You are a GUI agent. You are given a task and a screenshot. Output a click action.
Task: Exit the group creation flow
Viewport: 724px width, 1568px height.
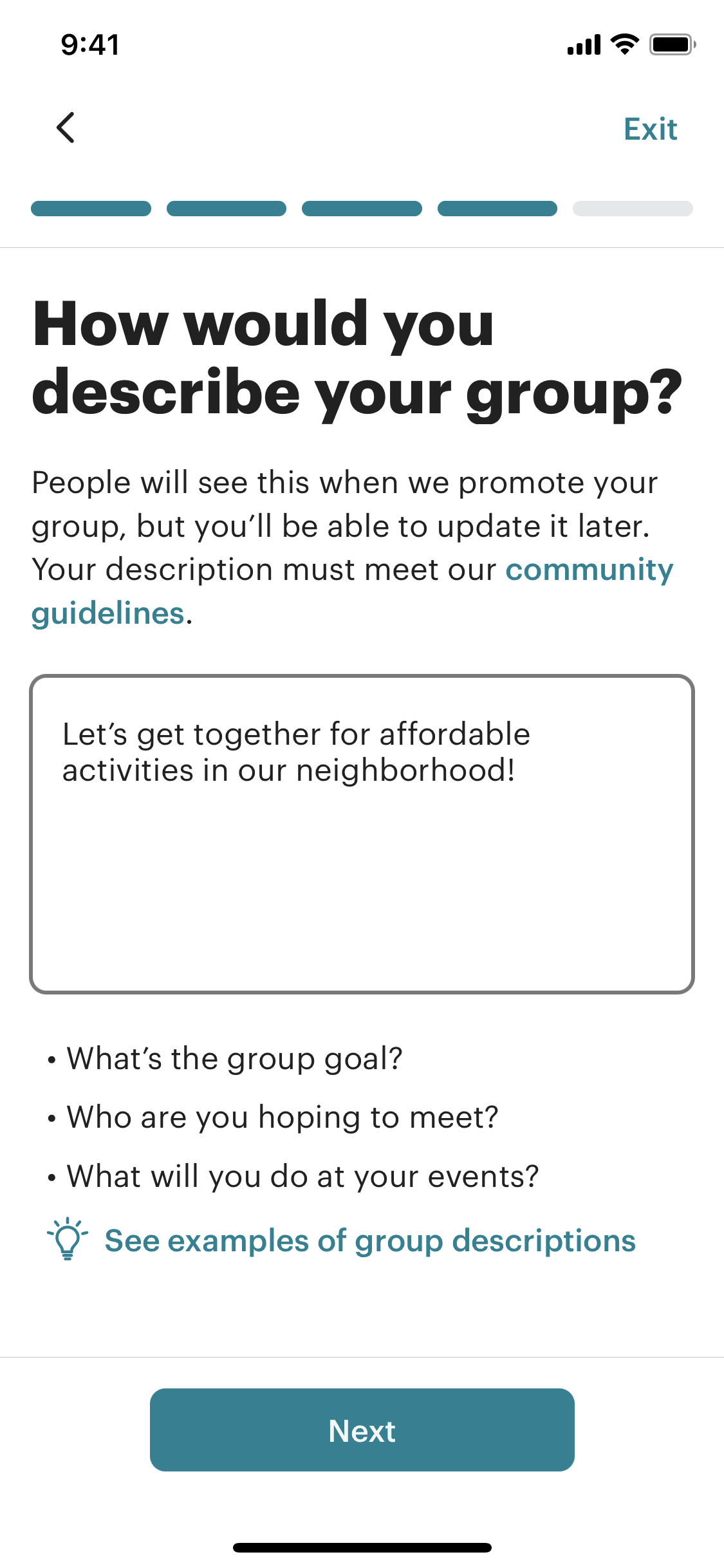(650, 129)
